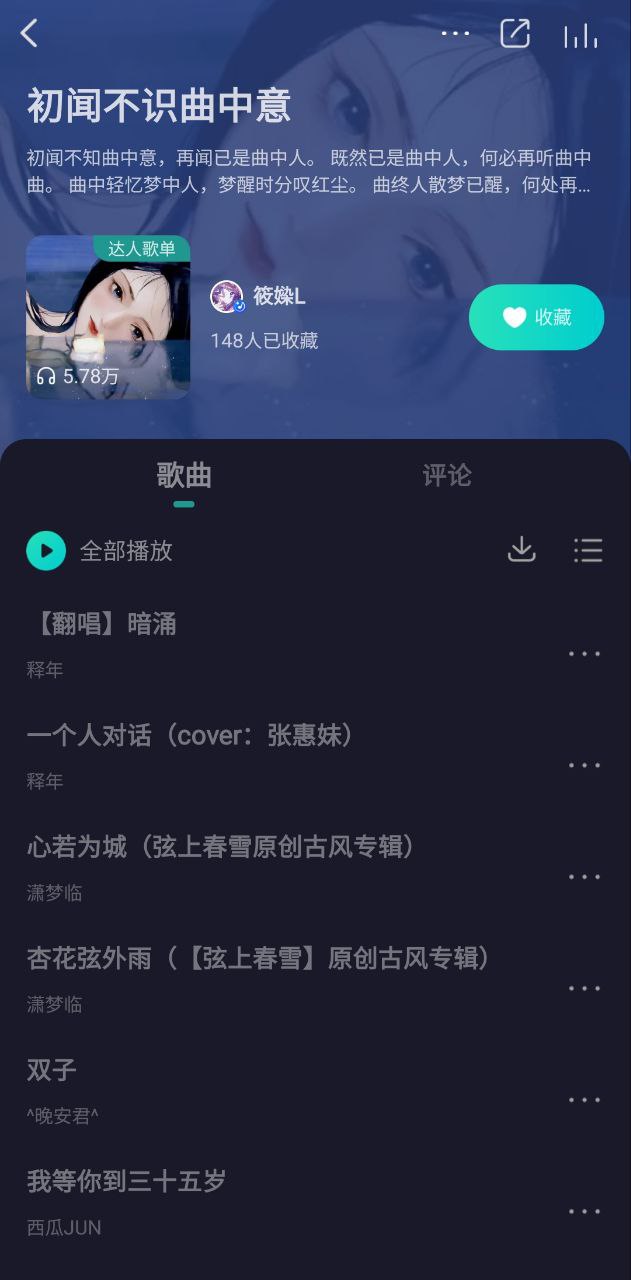Open the multi-select list icon
631x1280 pixels.
click(588, 550)
